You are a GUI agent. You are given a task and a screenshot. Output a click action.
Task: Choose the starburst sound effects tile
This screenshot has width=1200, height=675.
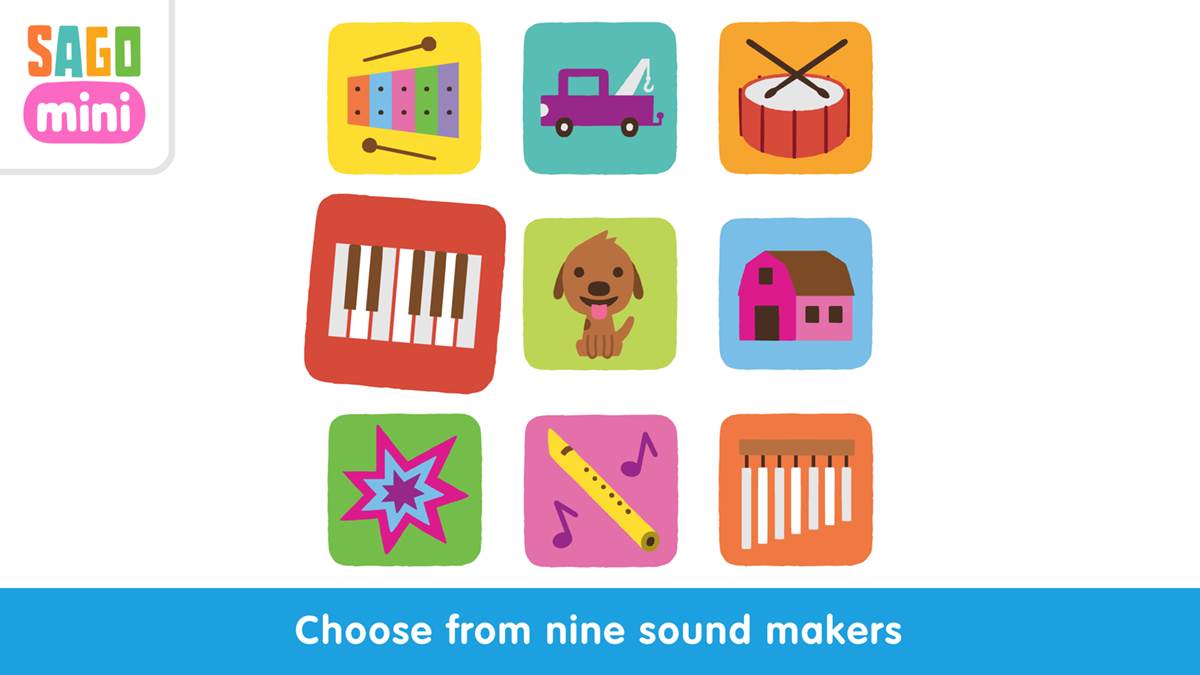click(404, 490)
